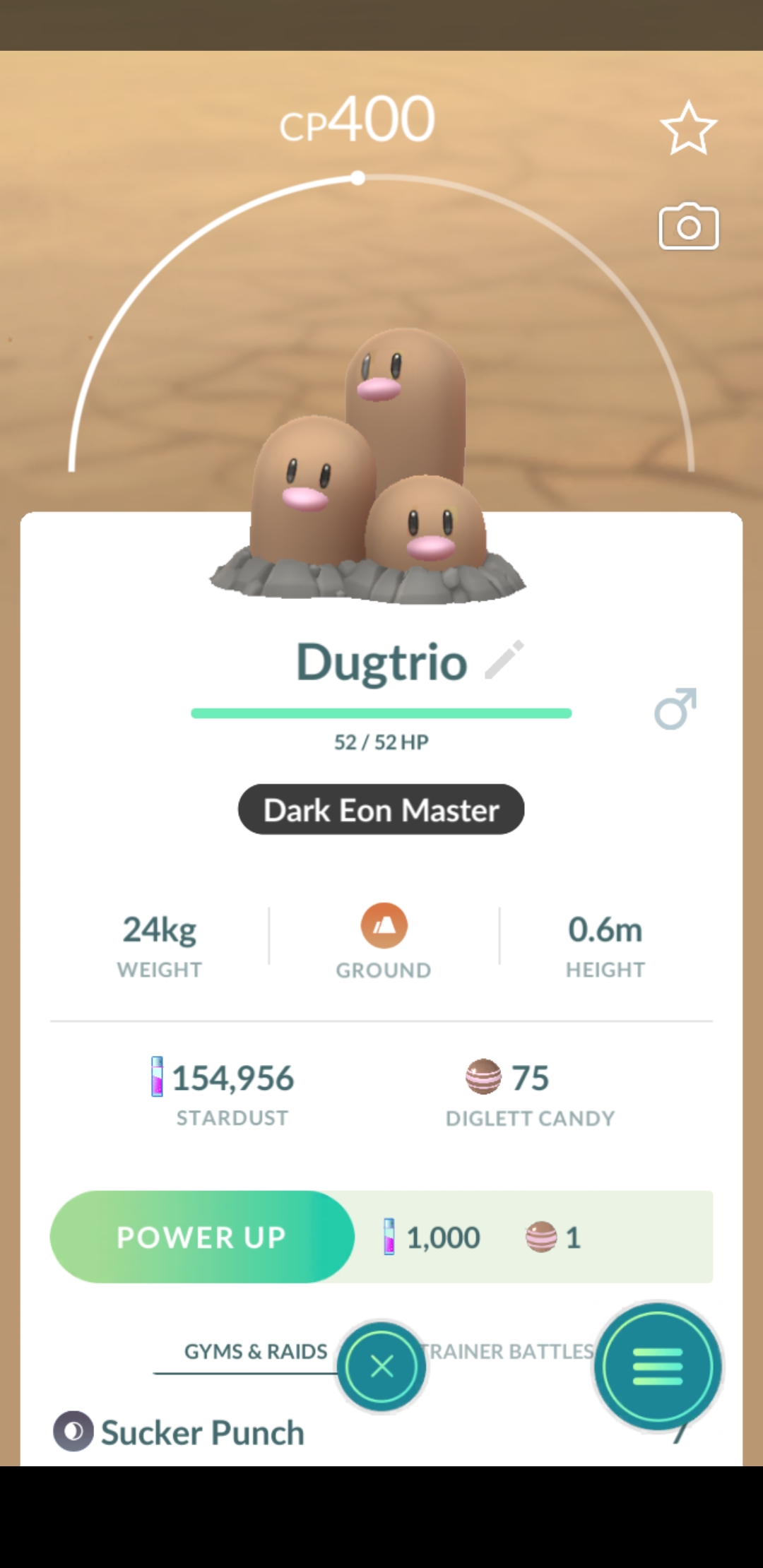This screenshot has height=1568, width=763.
Task: Tap the Dark Eon Master tag
Action: pyautogui.click(x=381, y=809)
